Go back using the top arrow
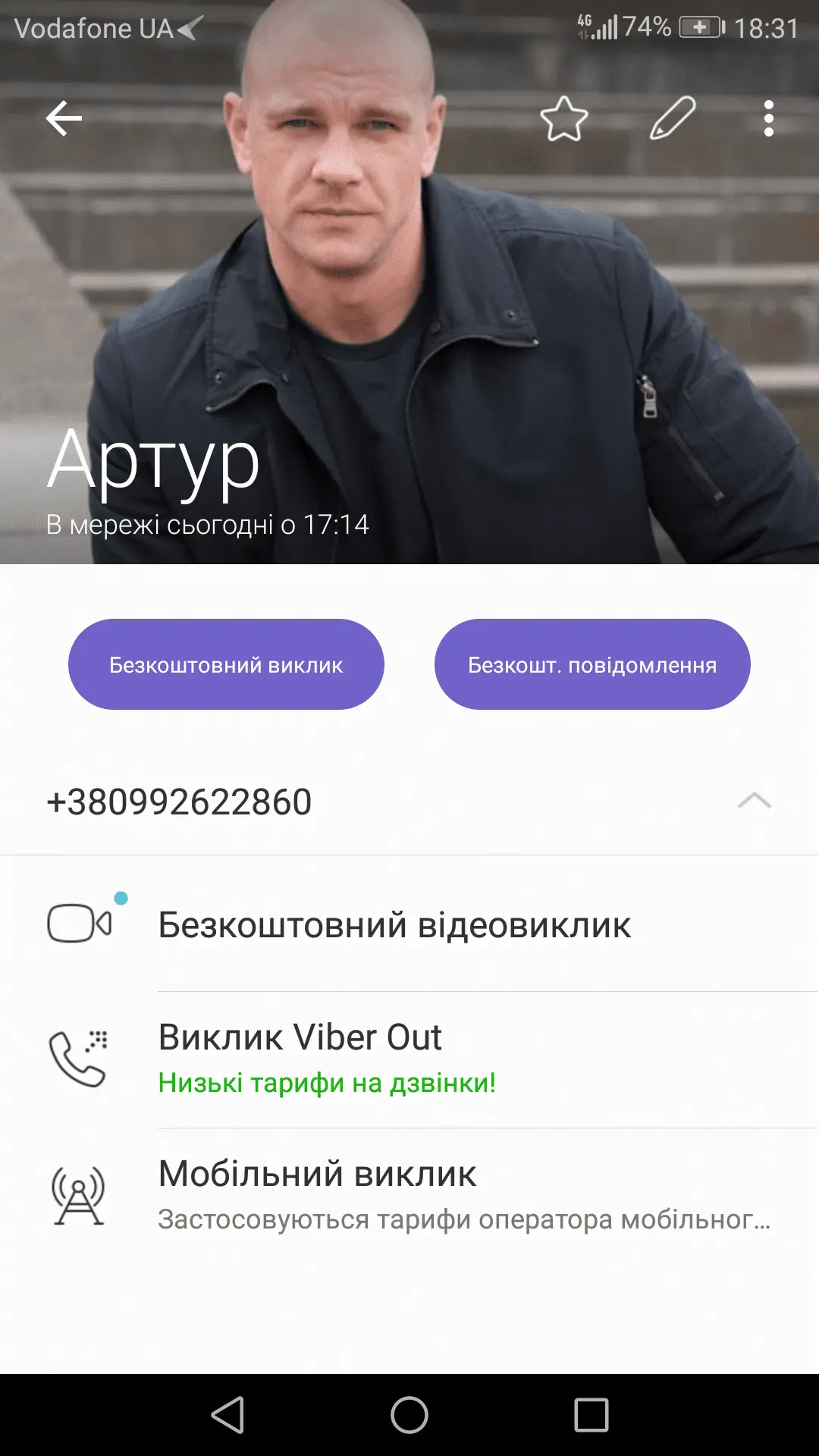Viewport: 819px width, 1456px height. (x=64, y=118)
